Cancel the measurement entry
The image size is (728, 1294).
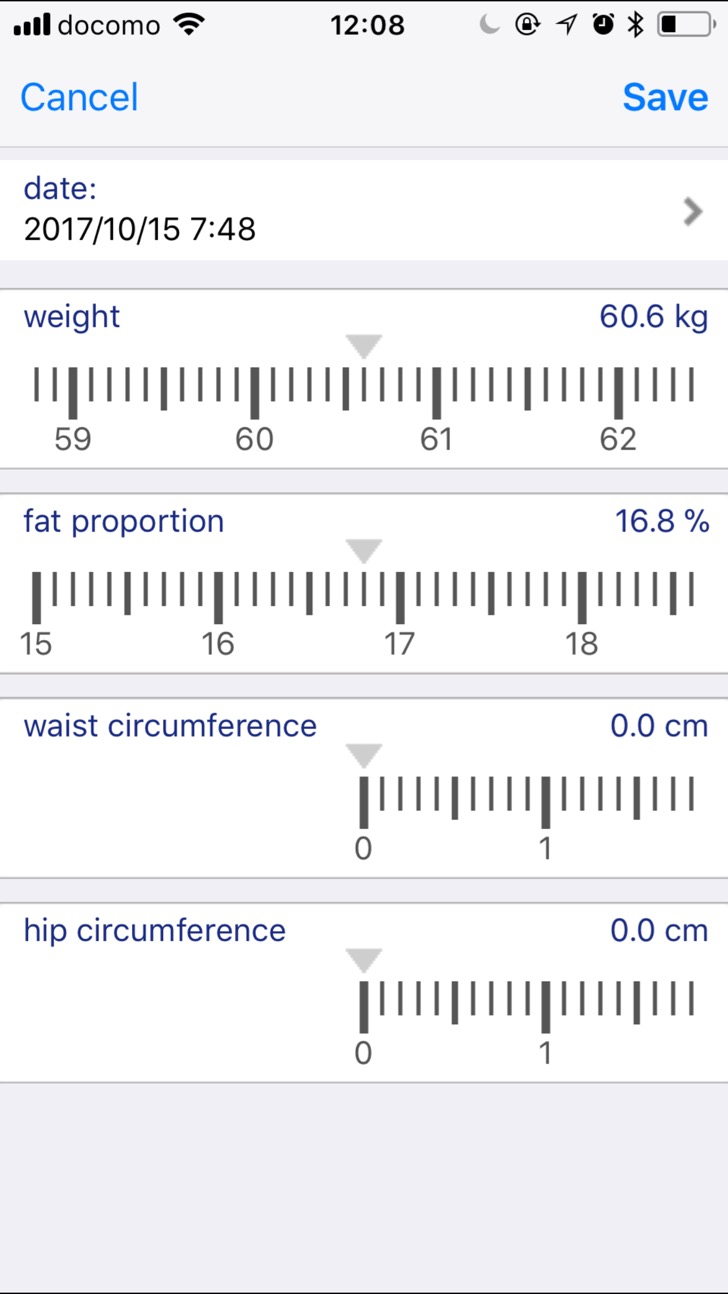point(79,97)
